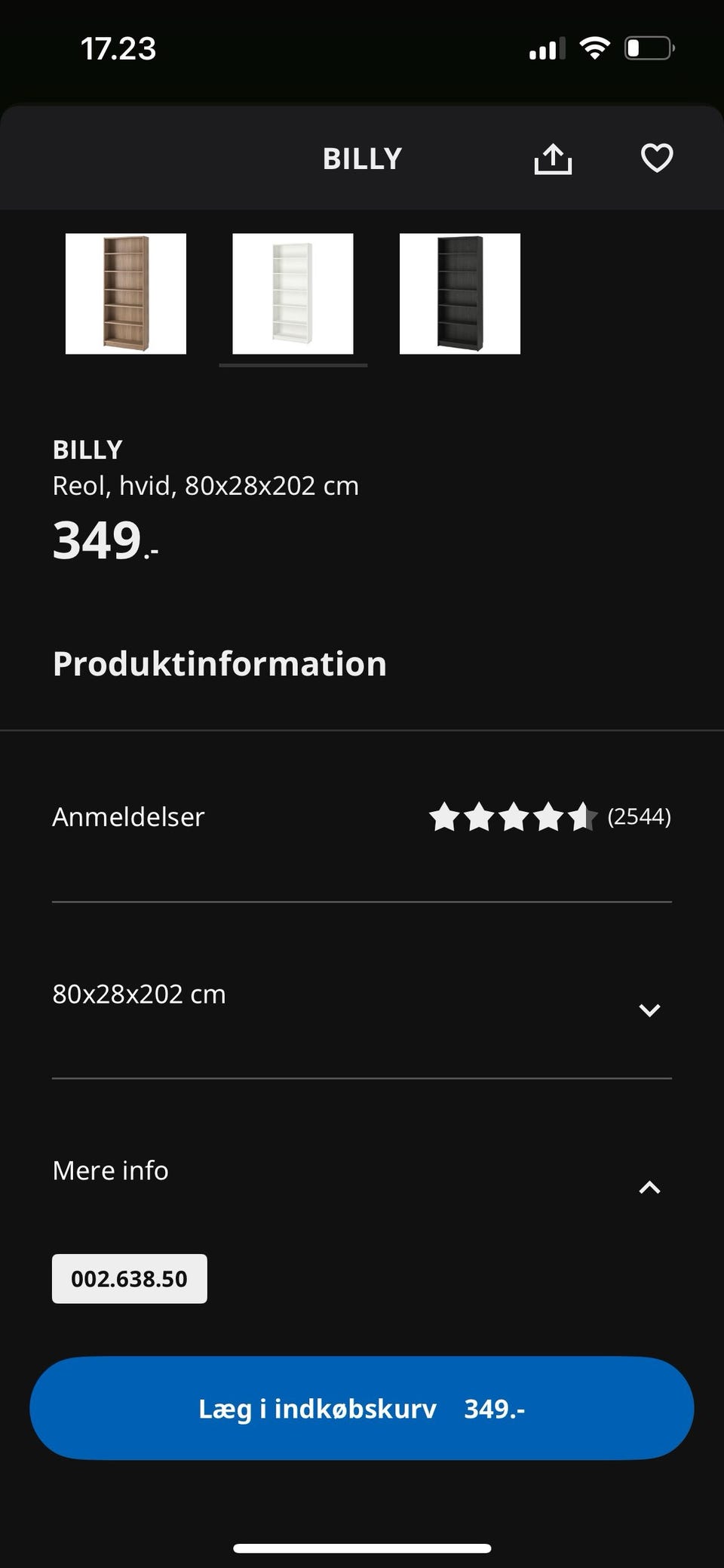Add BILLY to favorites with the heart
This screenshot has height=1568, width=724.
click(656, 158)
